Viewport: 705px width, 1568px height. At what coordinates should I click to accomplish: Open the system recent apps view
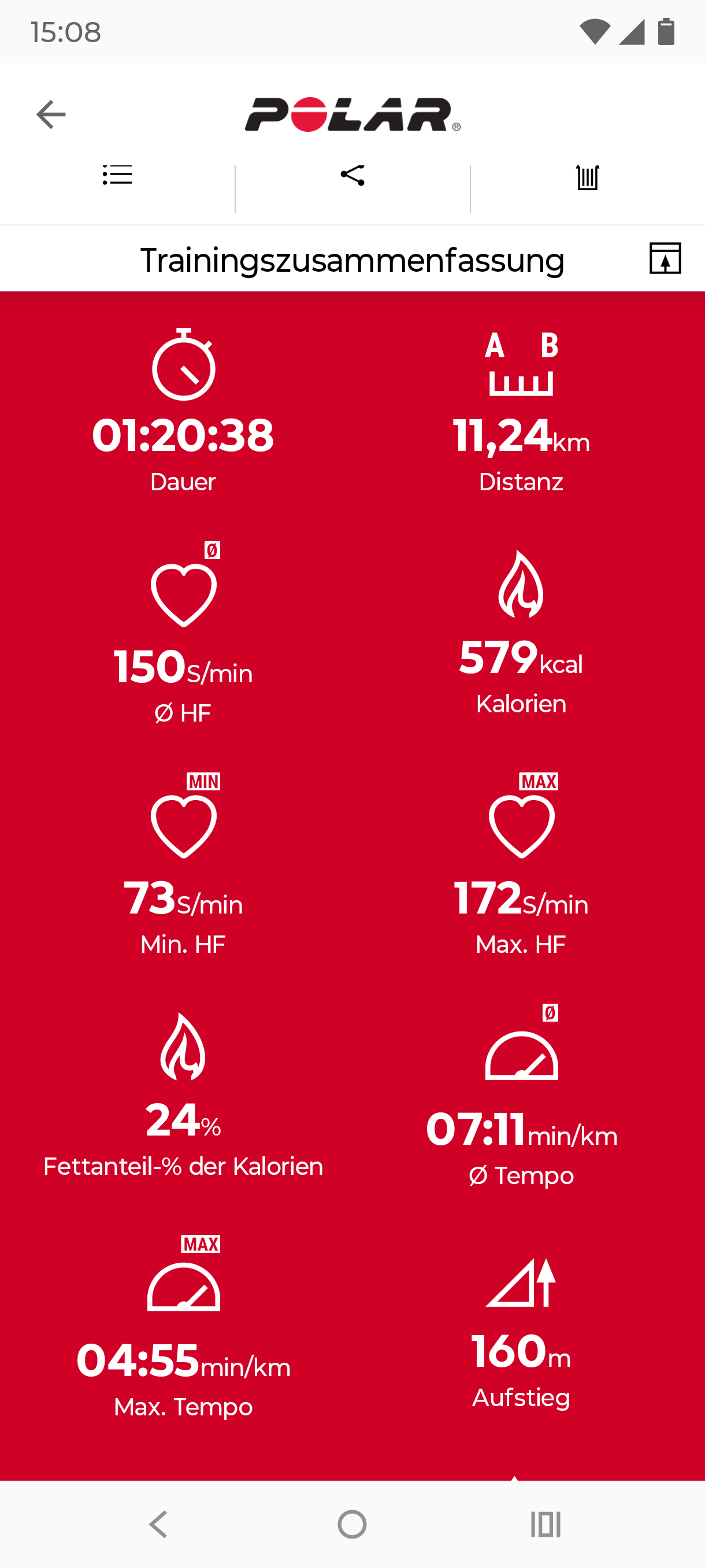coord(546,1525)
